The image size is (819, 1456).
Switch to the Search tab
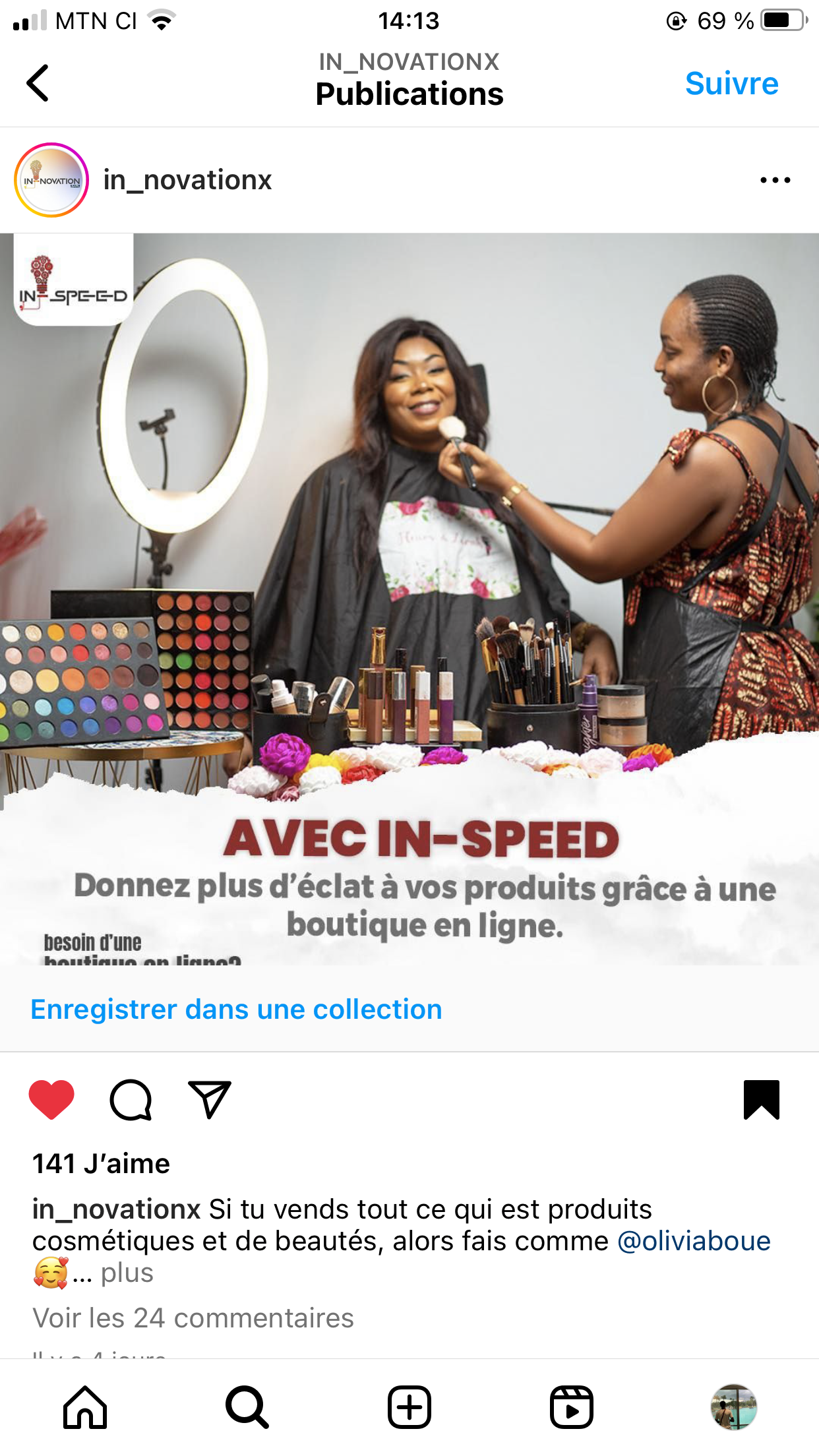[x=247, y=1407]
